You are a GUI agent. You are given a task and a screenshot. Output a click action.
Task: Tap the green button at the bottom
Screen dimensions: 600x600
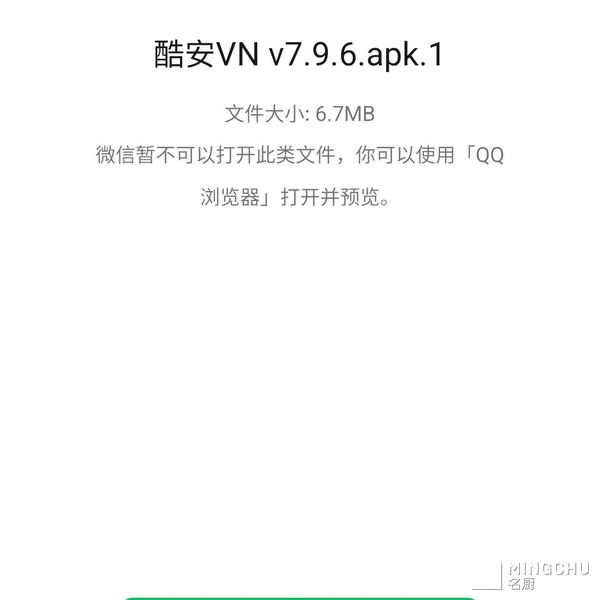pos(300,597)
